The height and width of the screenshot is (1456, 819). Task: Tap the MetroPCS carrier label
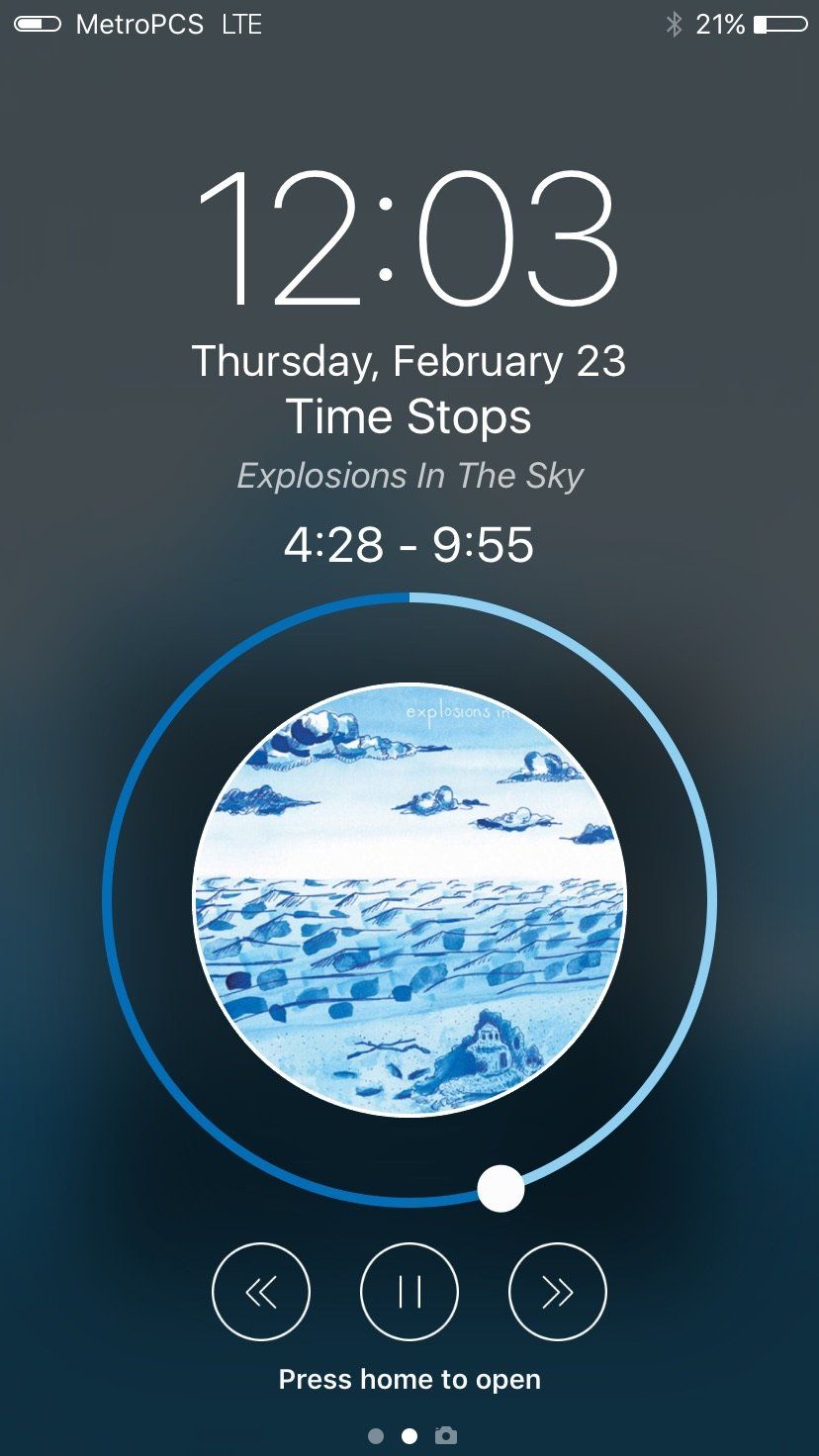point(140,25)
